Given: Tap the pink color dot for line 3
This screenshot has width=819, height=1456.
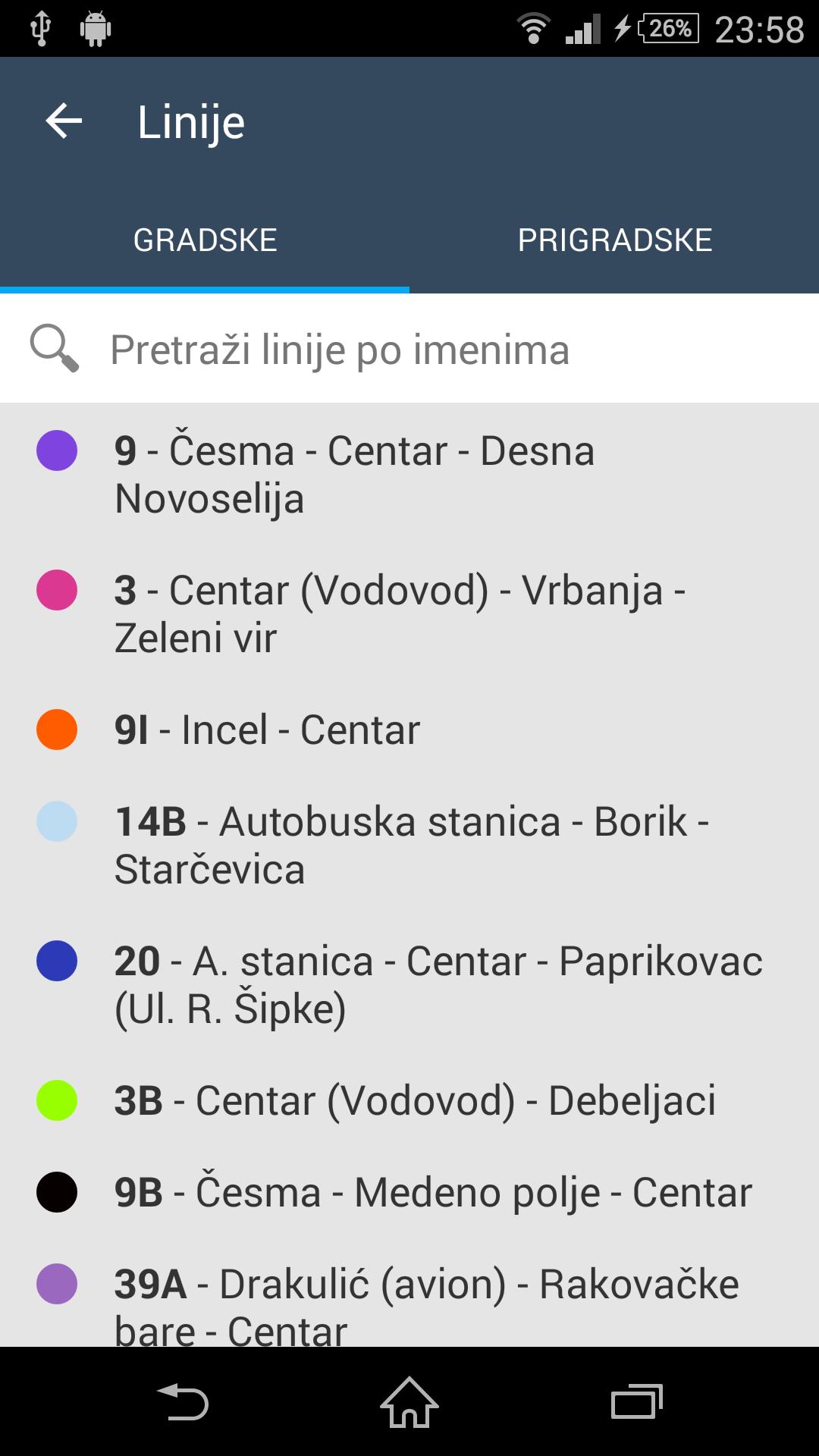Looking at the screenshot, I should (57, 591).
